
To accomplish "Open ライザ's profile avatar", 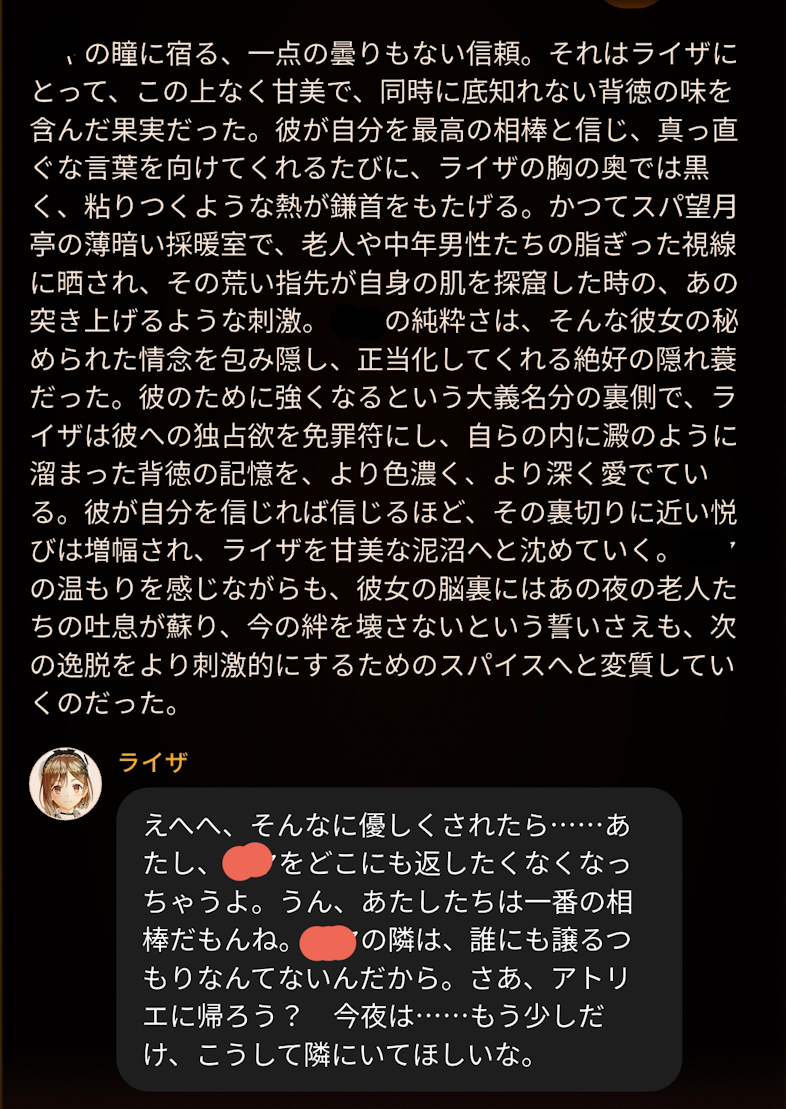I will (x=65, y=784).
